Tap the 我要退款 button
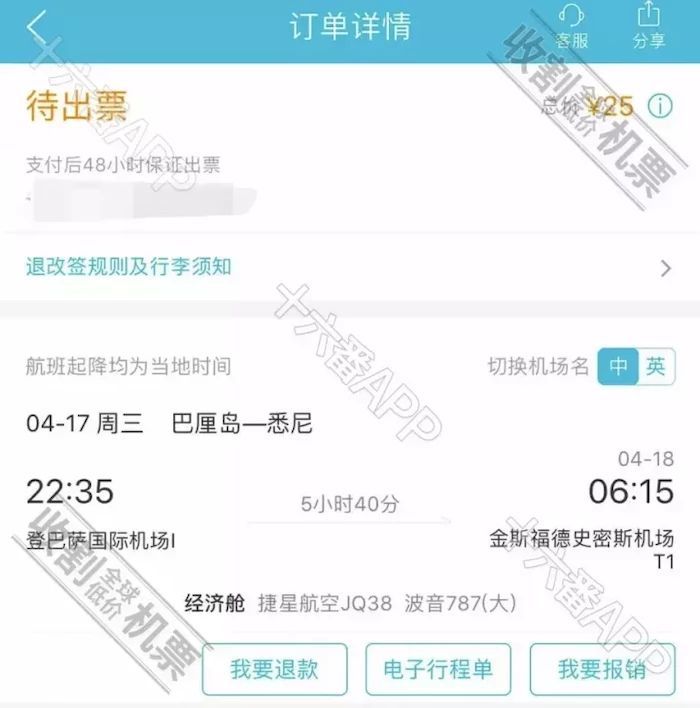Image resolution: width=700 pixels, height=708 pixels. click(275, 669)
